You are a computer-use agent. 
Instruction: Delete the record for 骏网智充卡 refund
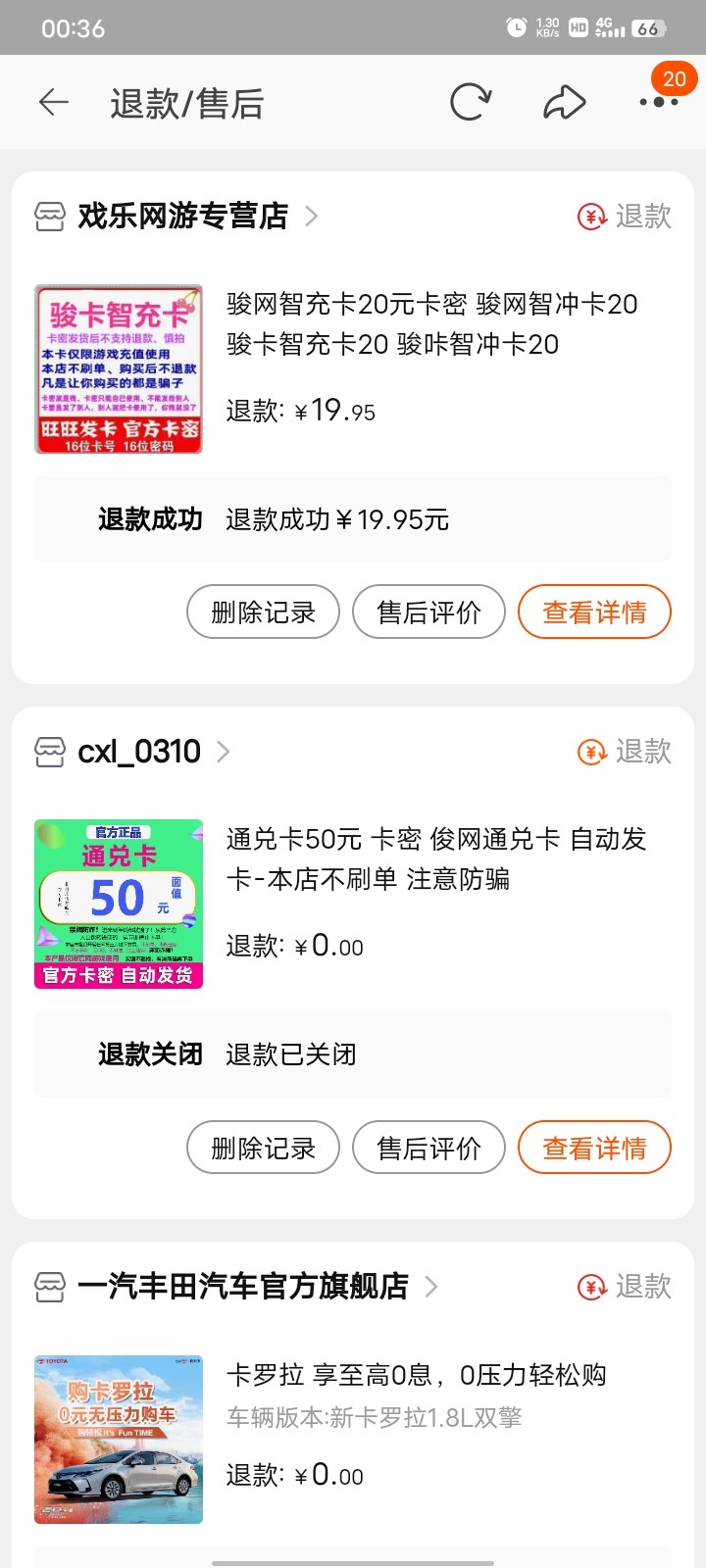(x=263, y=612)
